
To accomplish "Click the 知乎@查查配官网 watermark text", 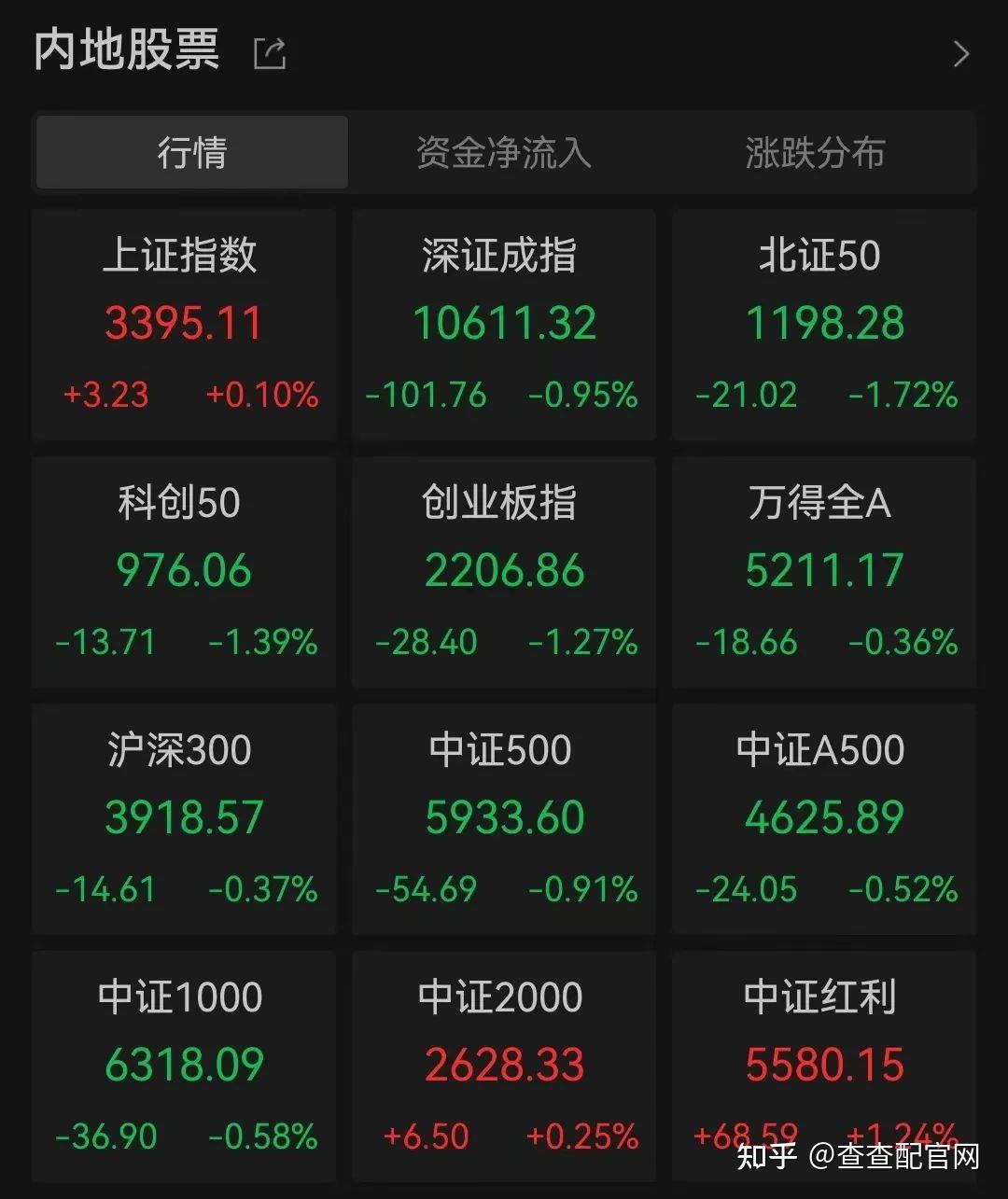I will coord(859,1157).
